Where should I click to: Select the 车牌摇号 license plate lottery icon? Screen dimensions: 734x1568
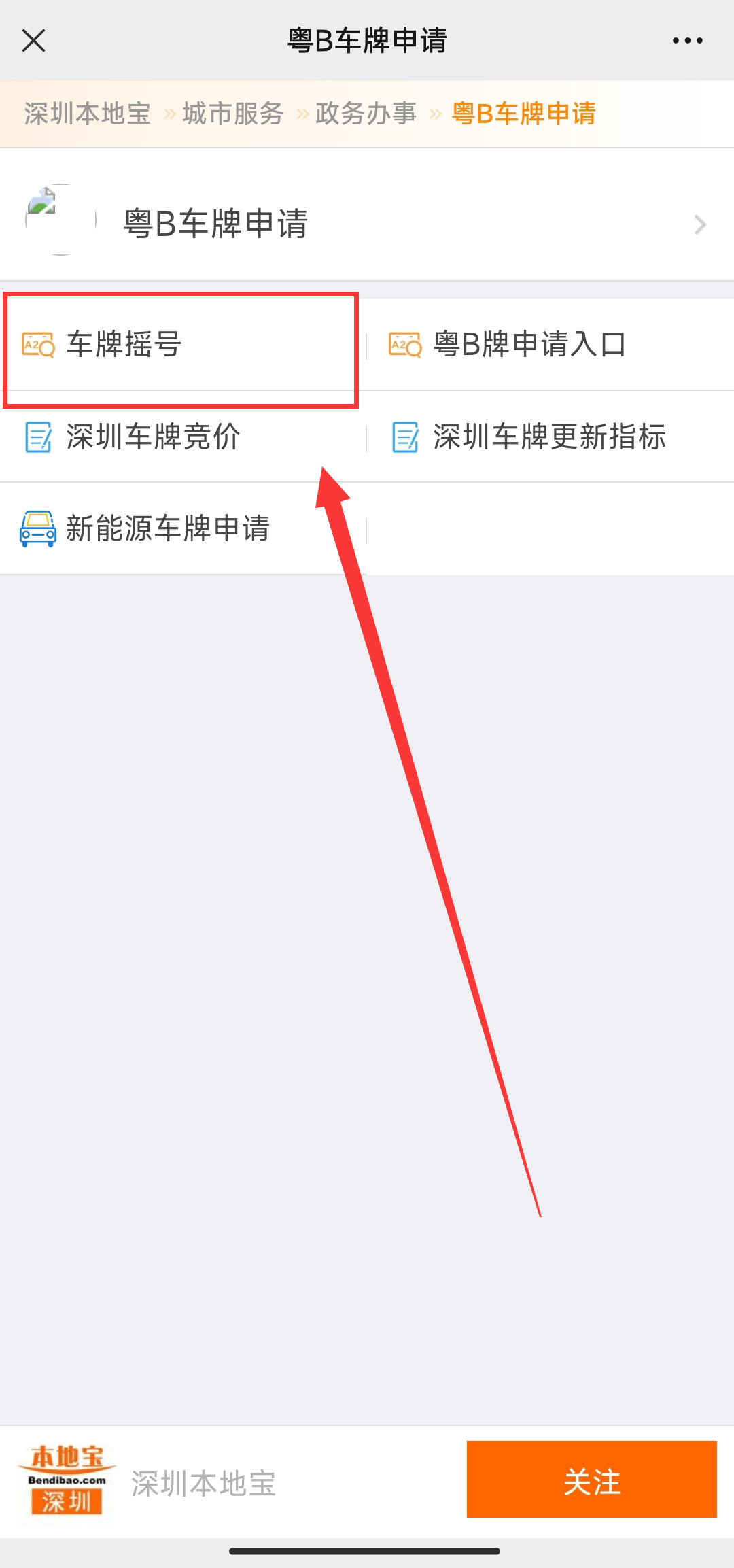coord(36,344)
